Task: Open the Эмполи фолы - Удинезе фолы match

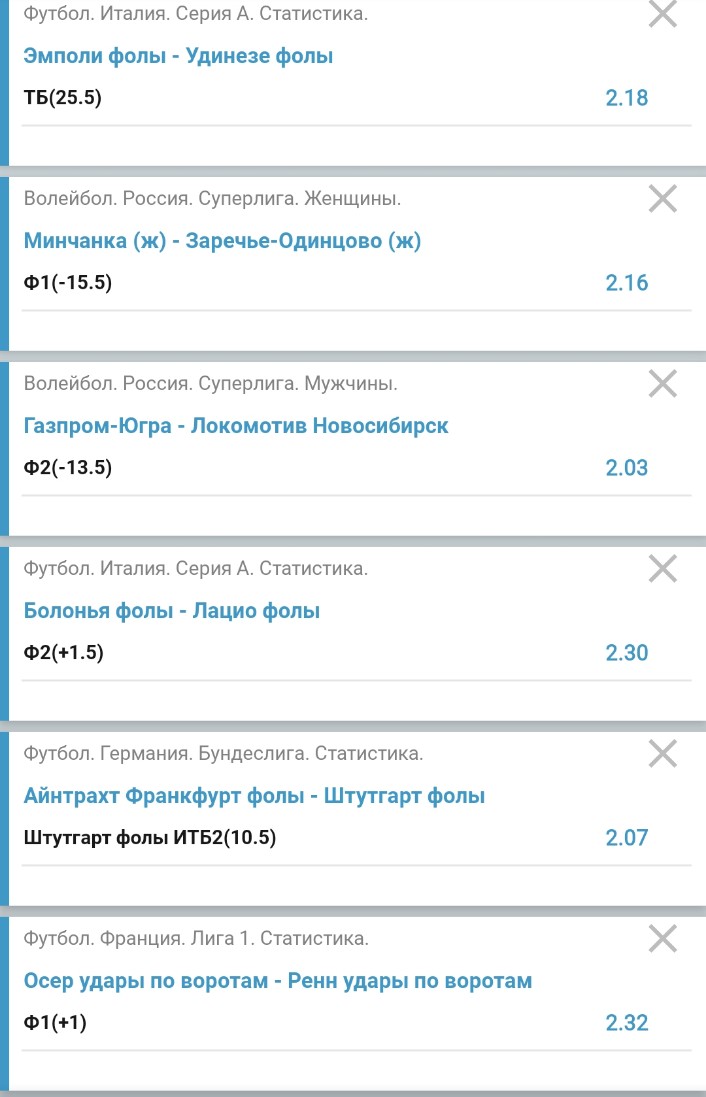Action: [x=178, y=56]
